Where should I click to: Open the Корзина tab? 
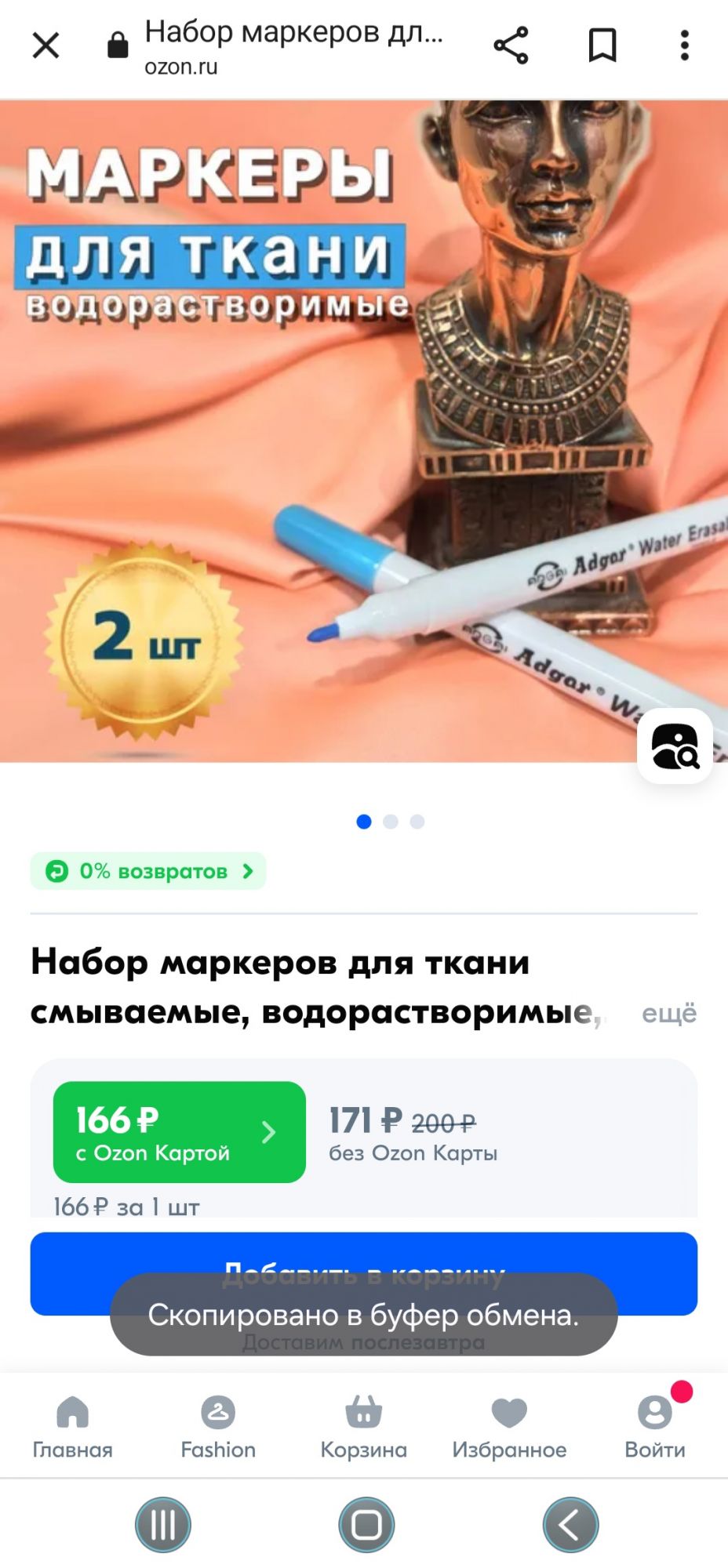[363, 1427]
